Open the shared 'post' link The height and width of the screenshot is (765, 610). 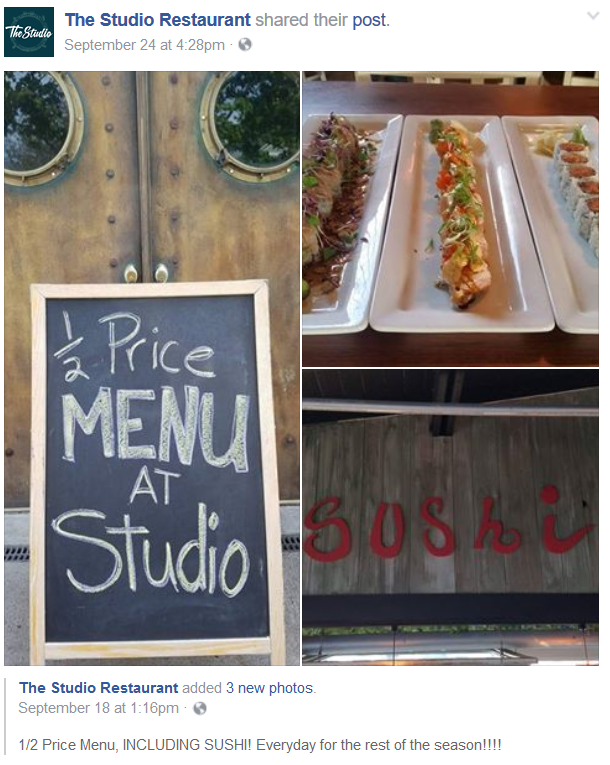(369, 20)
